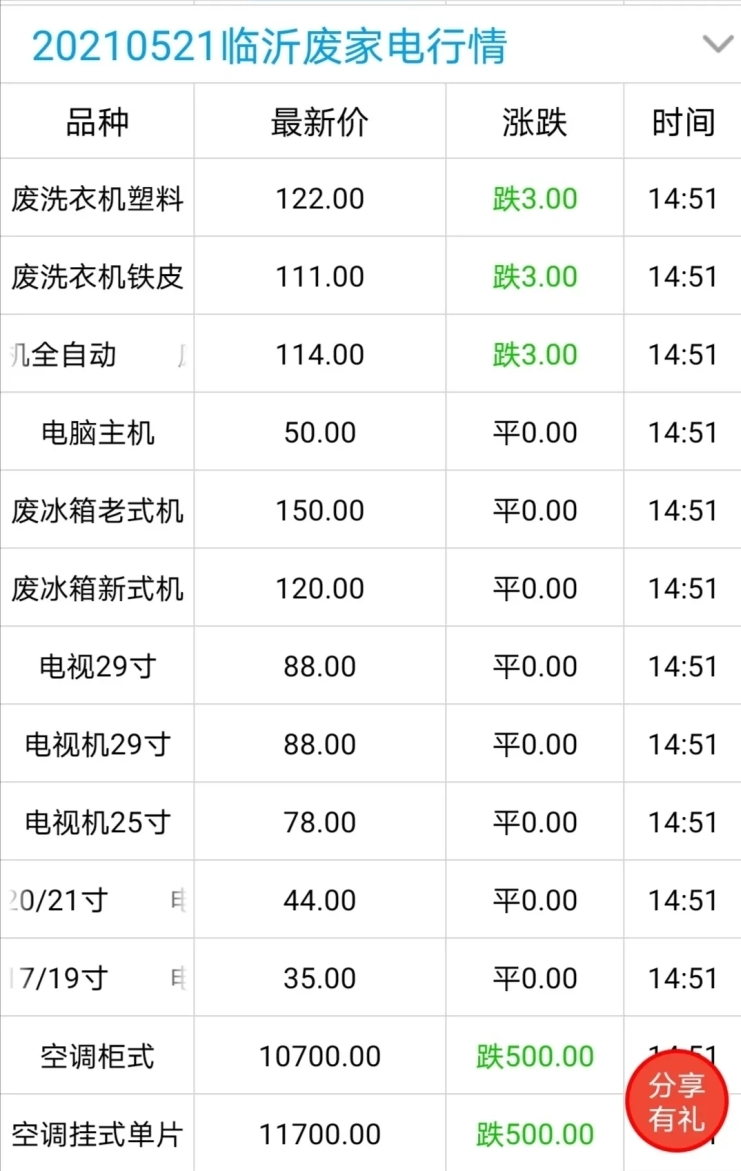The height and width of the screenshot is (1171, 741).
Task: Click the price 150.00 of 废冰箱老式机
Action: click(318, 509)
